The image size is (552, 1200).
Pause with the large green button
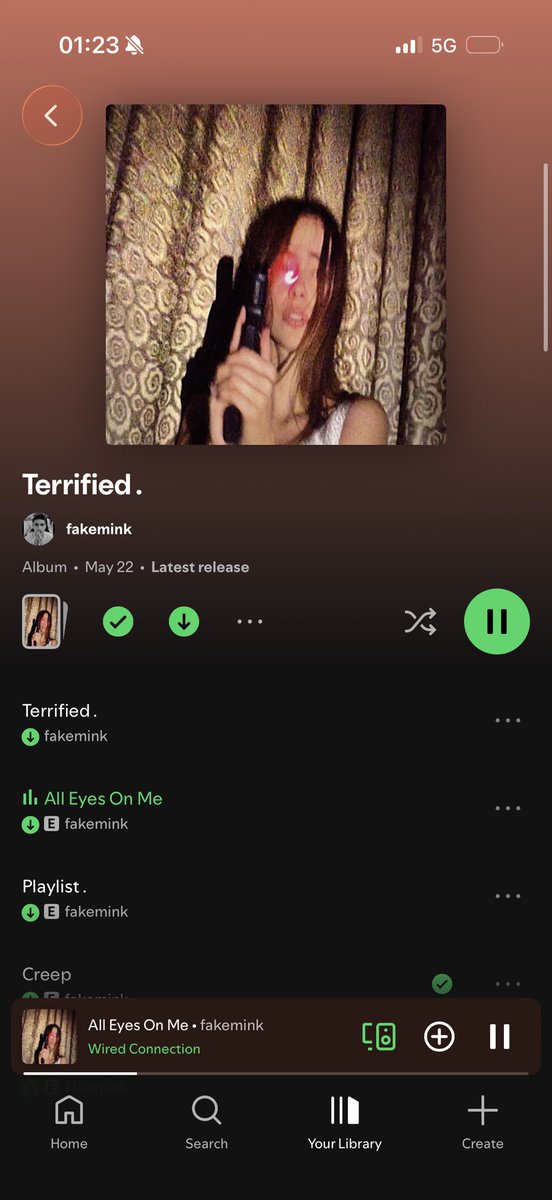tap(496, 621)
